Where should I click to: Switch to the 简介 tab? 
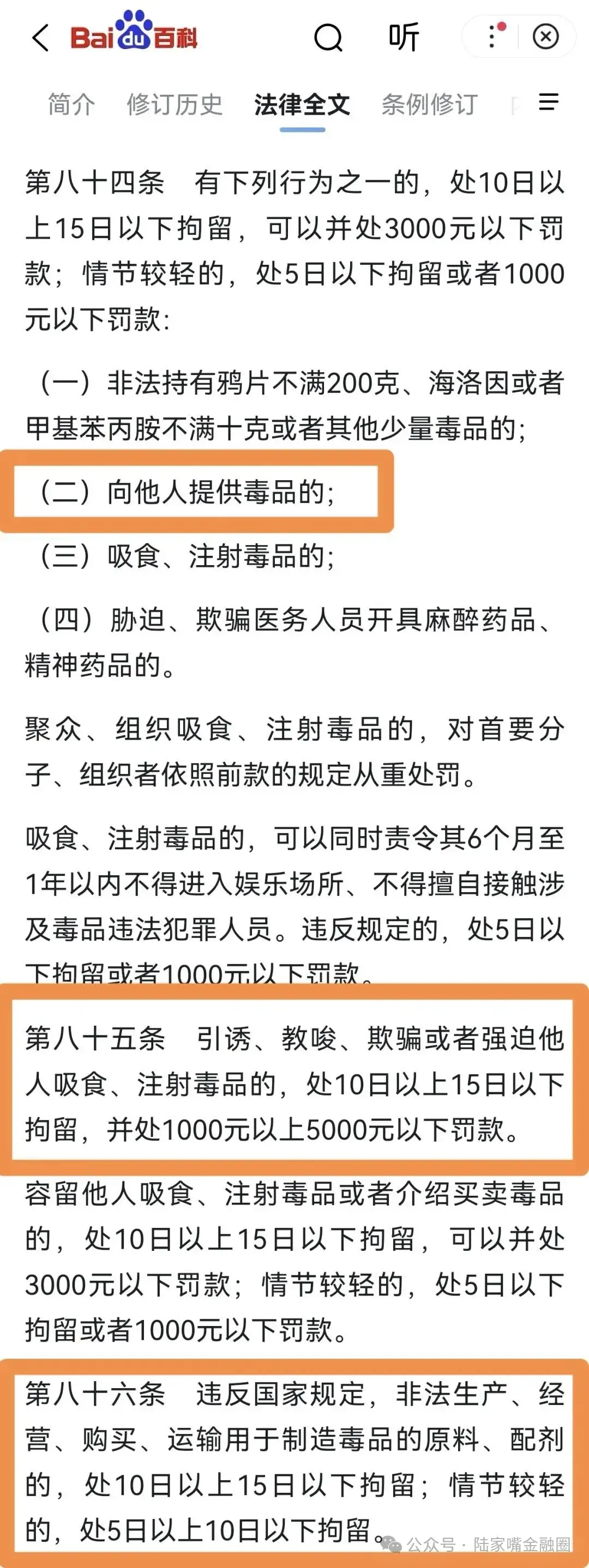pos(71,105)
